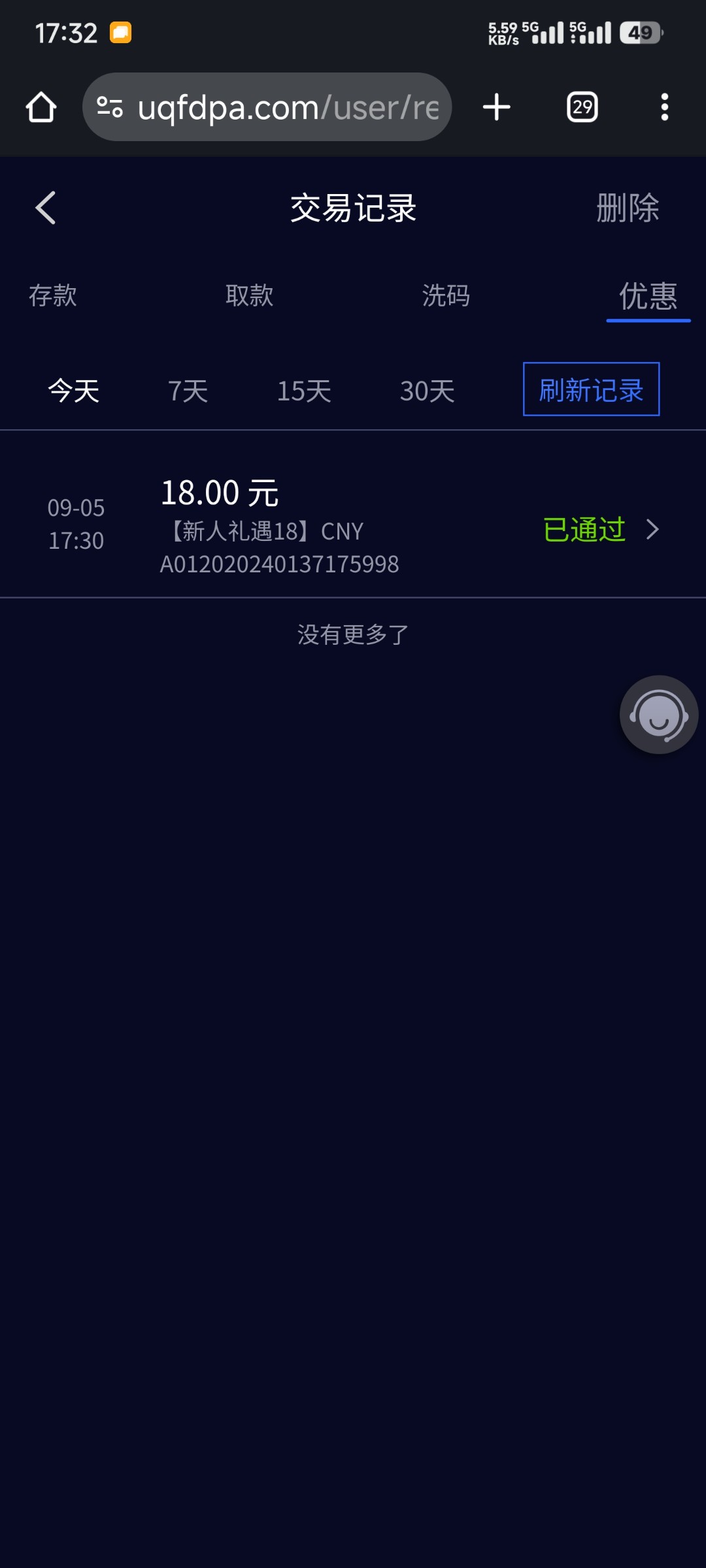
Task: Open the customer service headset icon
Action: point(659,715)
